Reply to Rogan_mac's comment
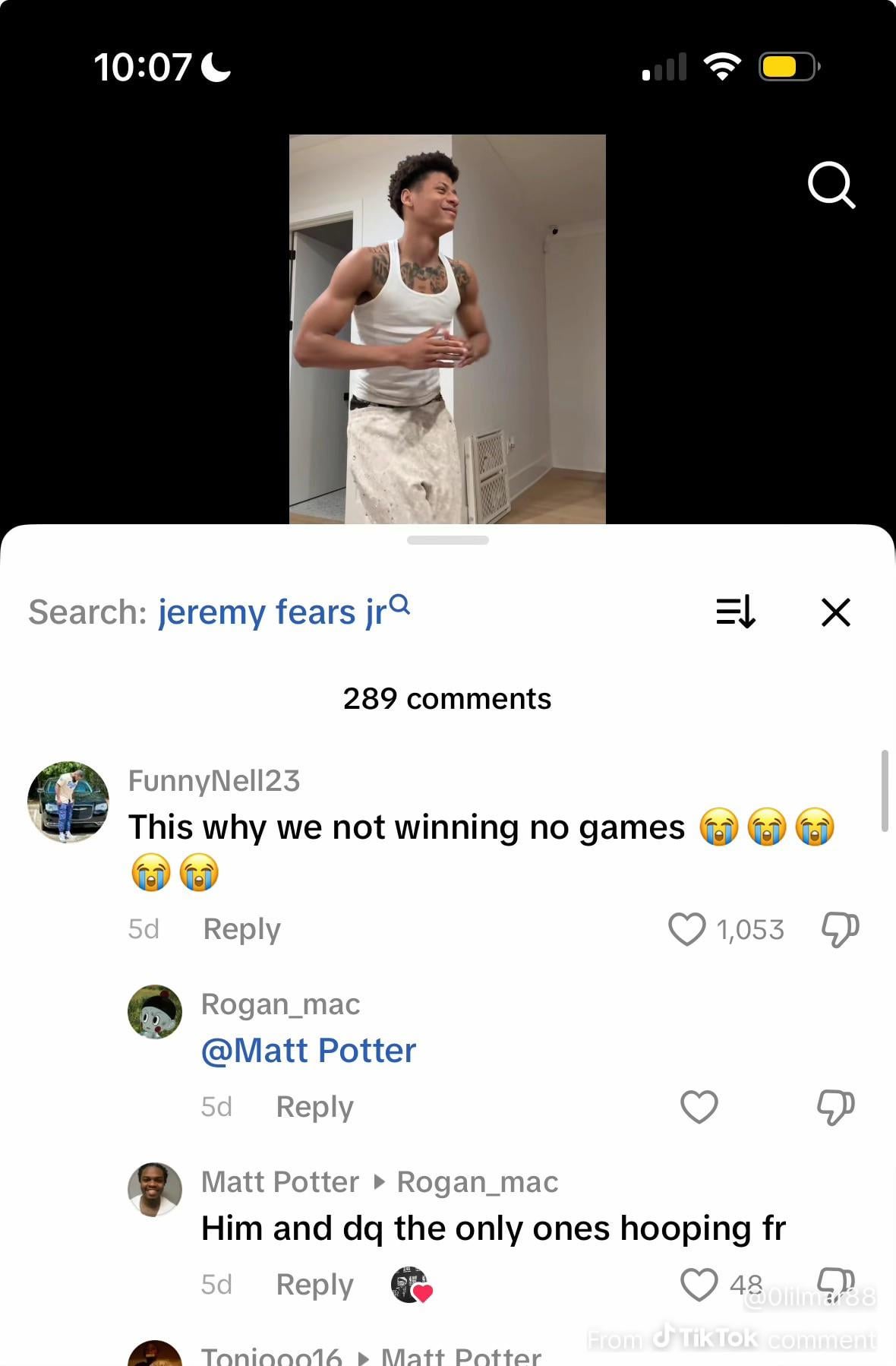896x1366 pixels. [x=314, y=1106]
